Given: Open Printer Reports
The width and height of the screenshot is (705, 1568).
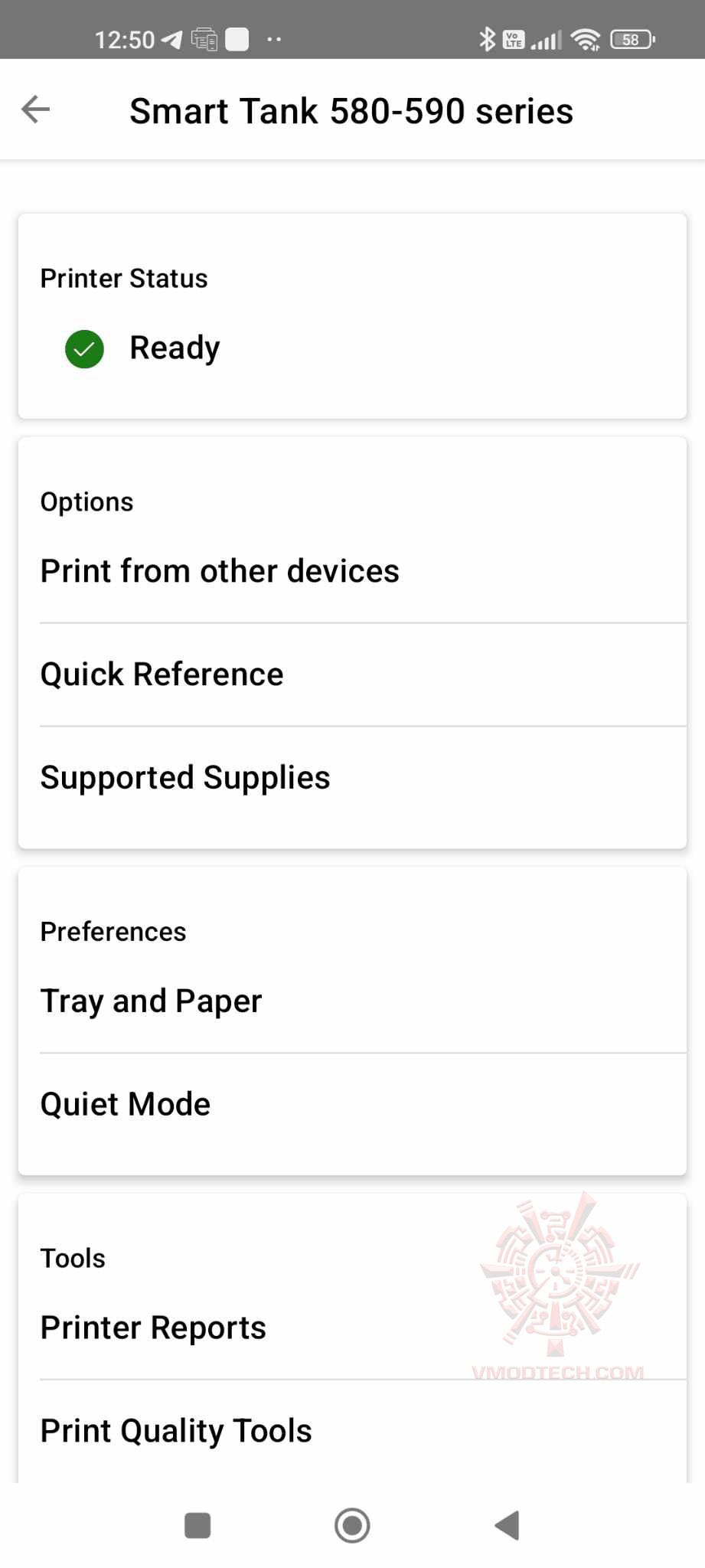Looking at the screenshot, I should 153,1328.
